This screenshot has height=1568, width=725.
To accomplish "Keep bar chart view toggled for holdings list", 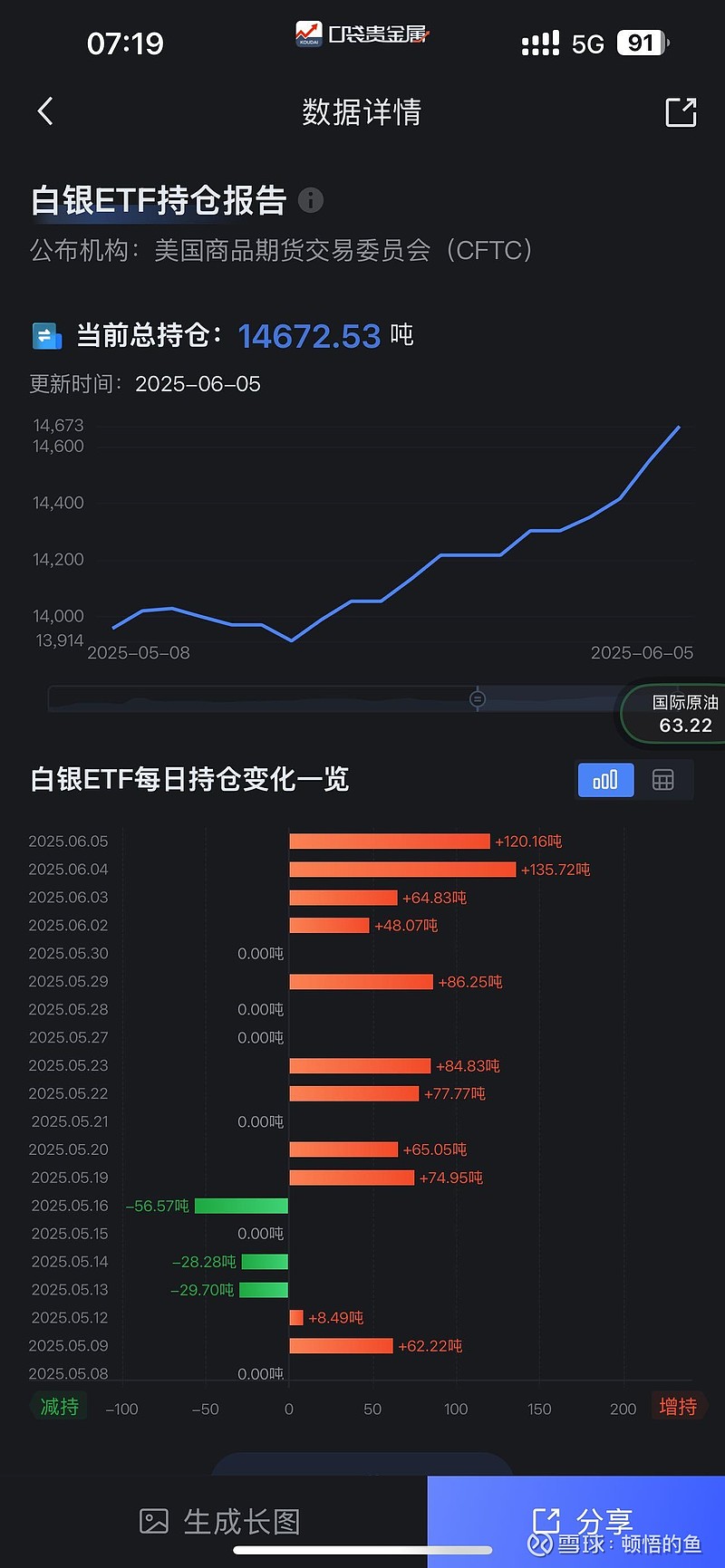I will pyautogui.click(x=604, y=780).
